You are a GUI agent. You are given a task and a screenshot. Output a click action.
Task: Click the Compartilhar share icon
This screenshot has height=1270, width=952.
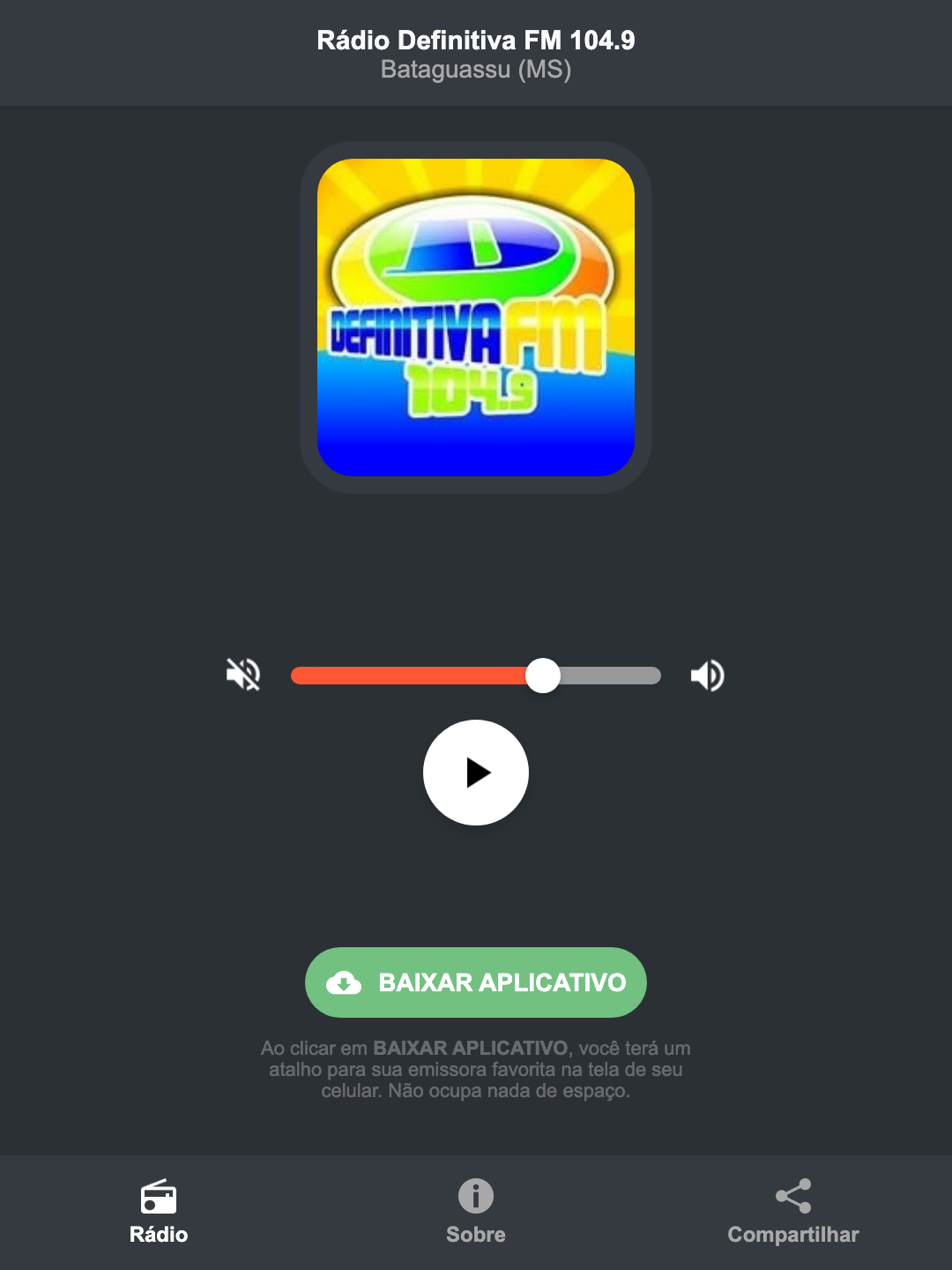[x=792, y=1197]
